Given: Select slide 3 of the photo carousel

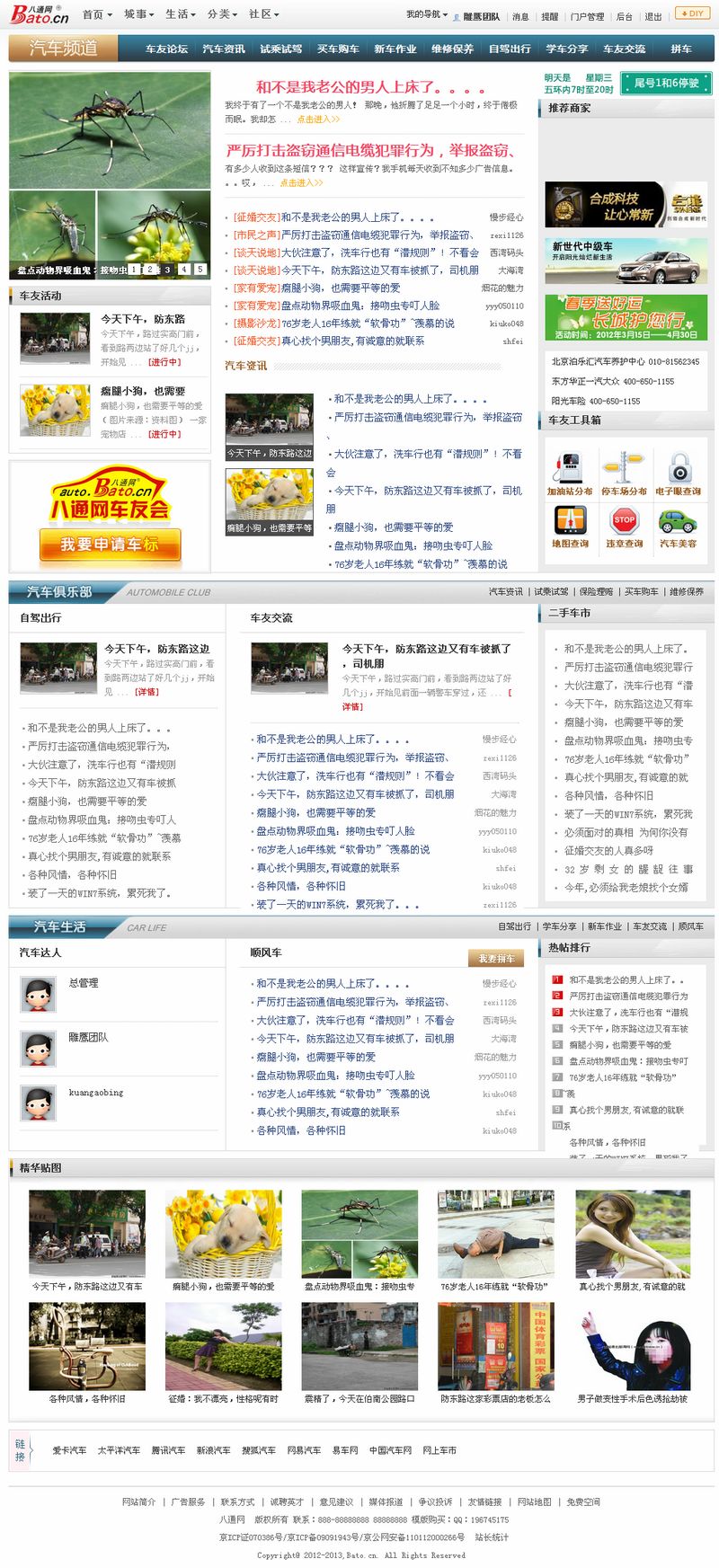Looking at the screenshot, I should (x=166, y=270).
